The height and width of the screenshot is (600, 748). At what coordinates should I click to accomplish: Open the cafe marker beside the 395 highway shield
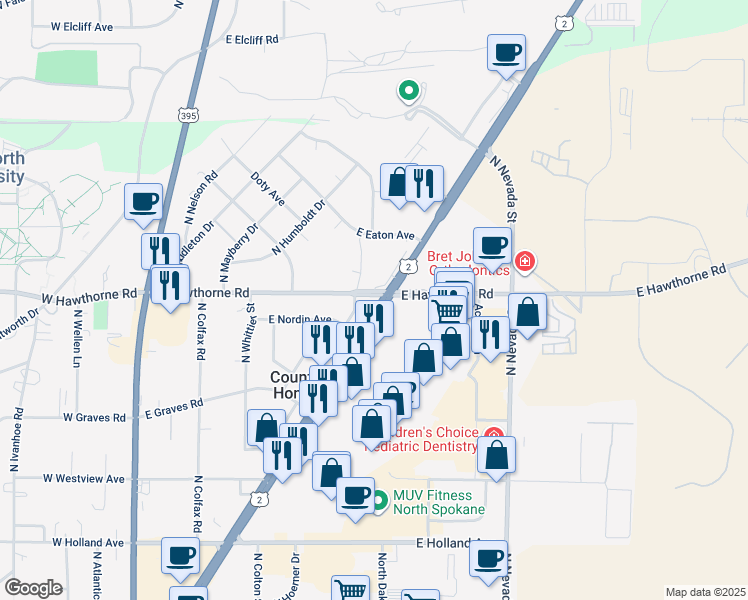143,206
